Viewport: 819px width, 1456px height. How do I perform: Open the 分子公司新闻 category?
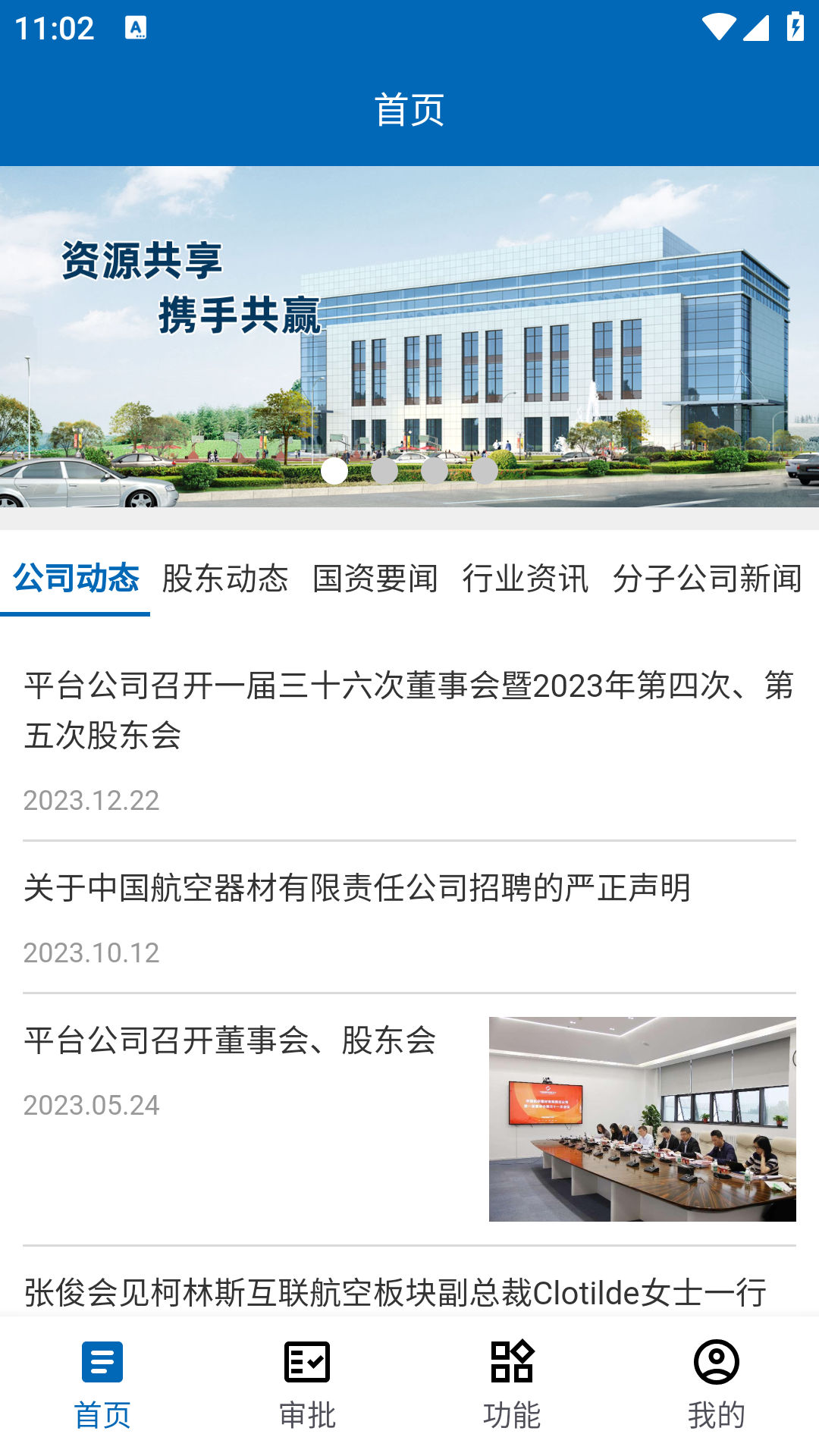coord(705,579)
